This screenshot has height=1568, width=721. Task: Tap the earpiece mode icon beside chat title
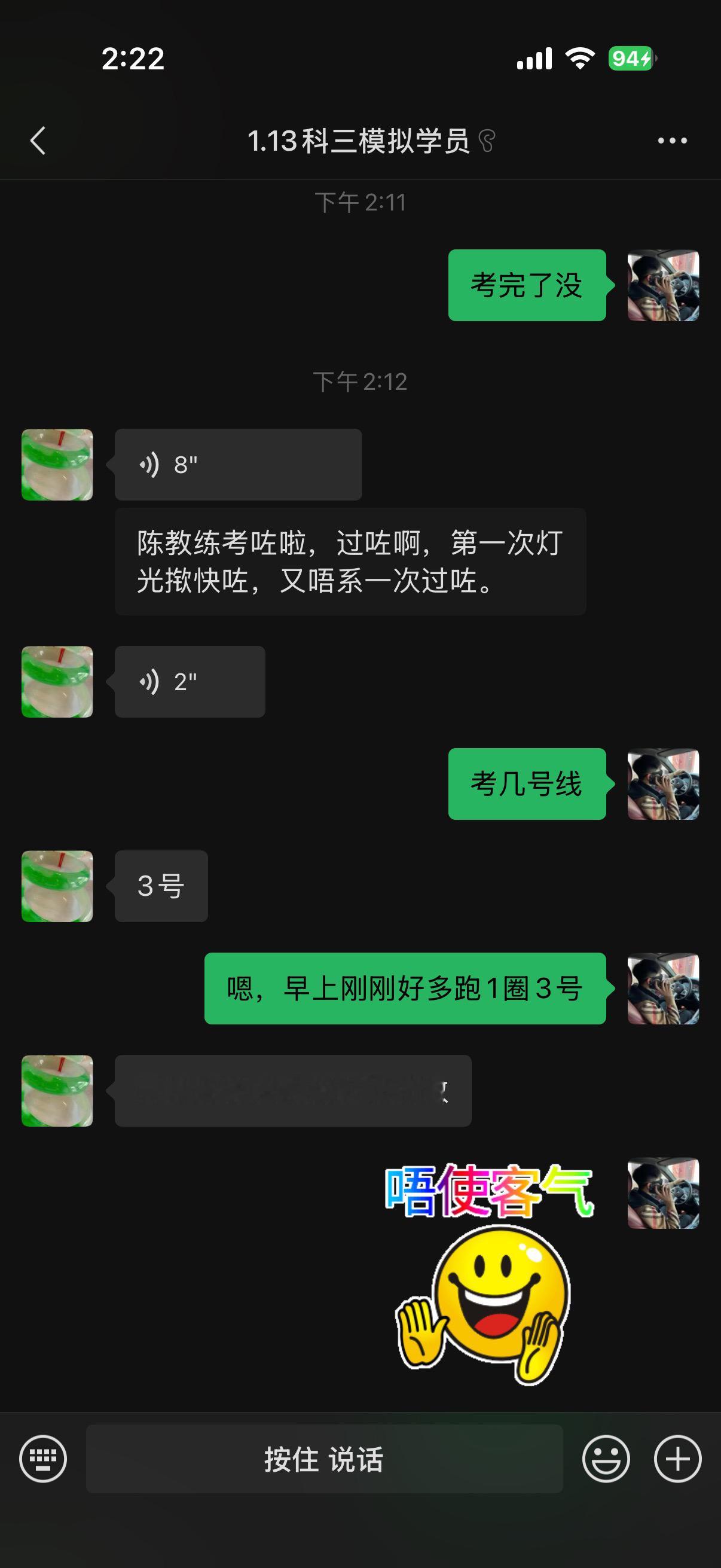pyautogui.click(x=488, y=140)
